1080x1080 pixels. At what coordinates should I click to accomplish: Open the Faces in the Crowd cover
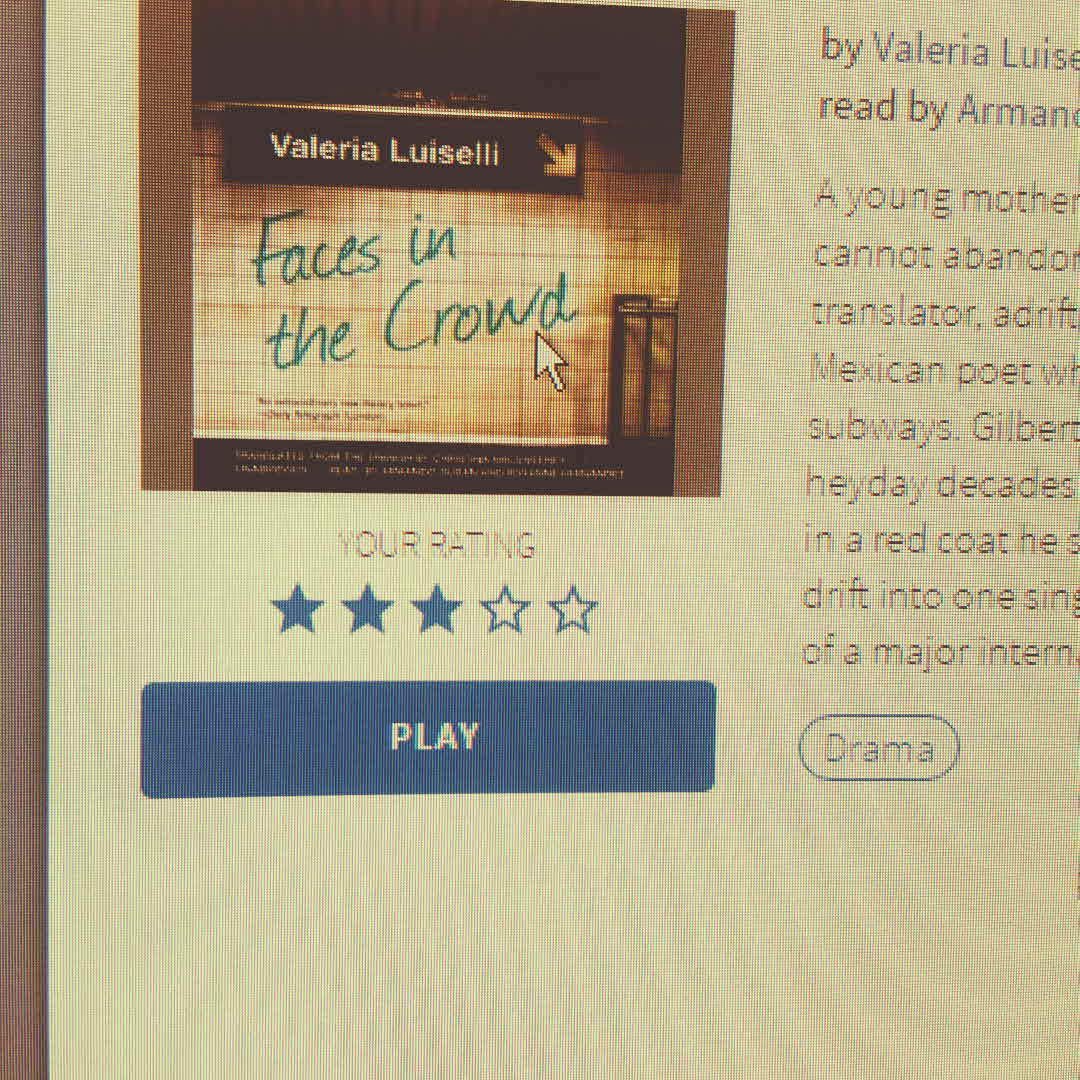coord(430,250)
